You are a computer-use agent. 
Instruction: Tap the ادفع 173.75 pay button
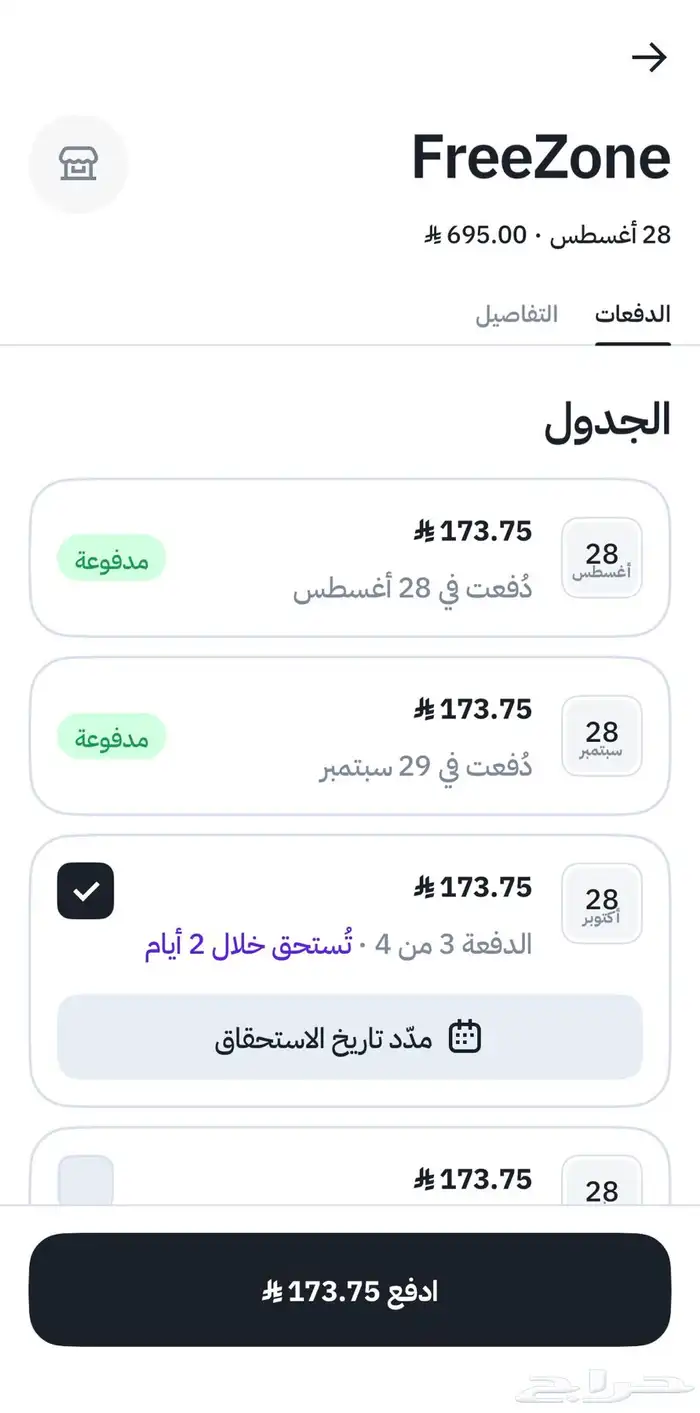[349, 1291]
